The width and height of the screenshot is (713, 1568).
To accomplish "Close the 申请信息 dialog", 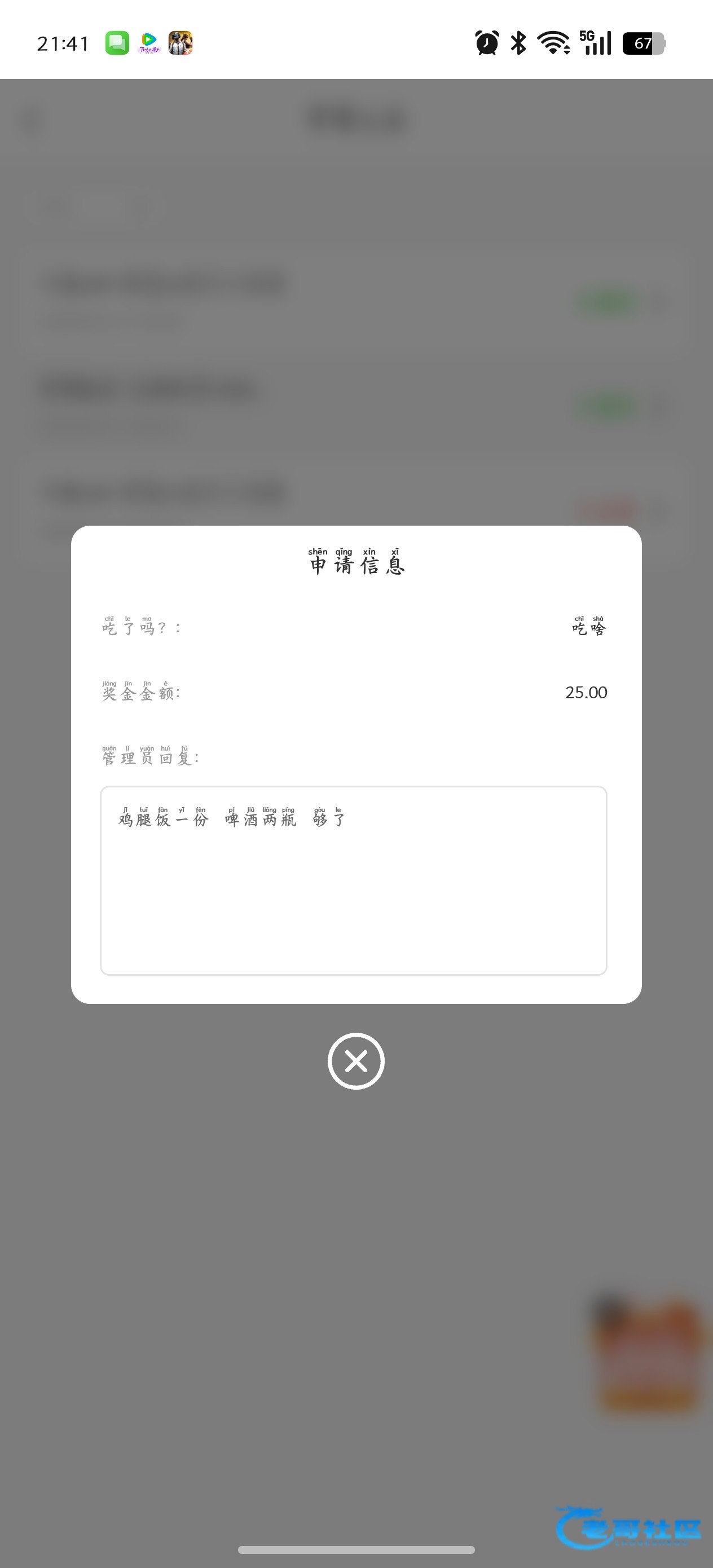I will click(x=355, y=1061).
